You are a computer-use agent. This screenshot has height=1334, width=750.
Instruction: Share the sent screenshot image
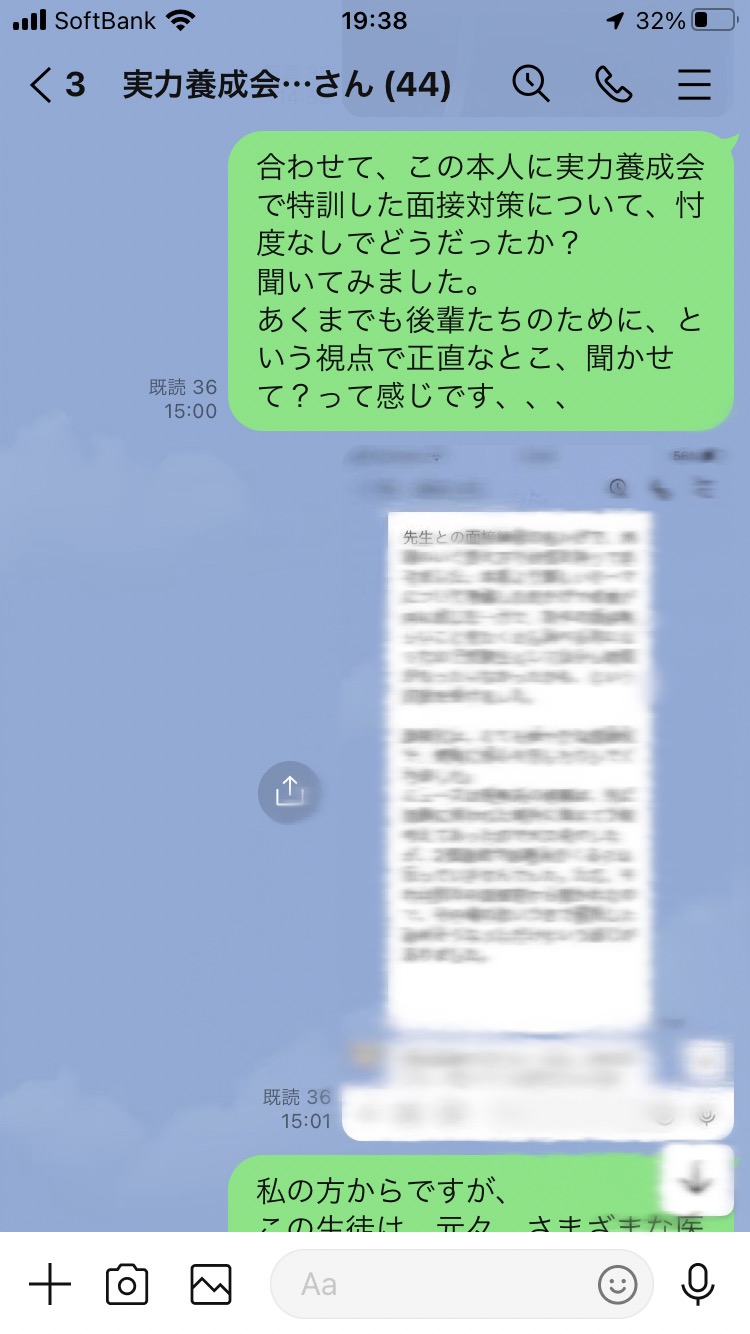pos(289,792)
